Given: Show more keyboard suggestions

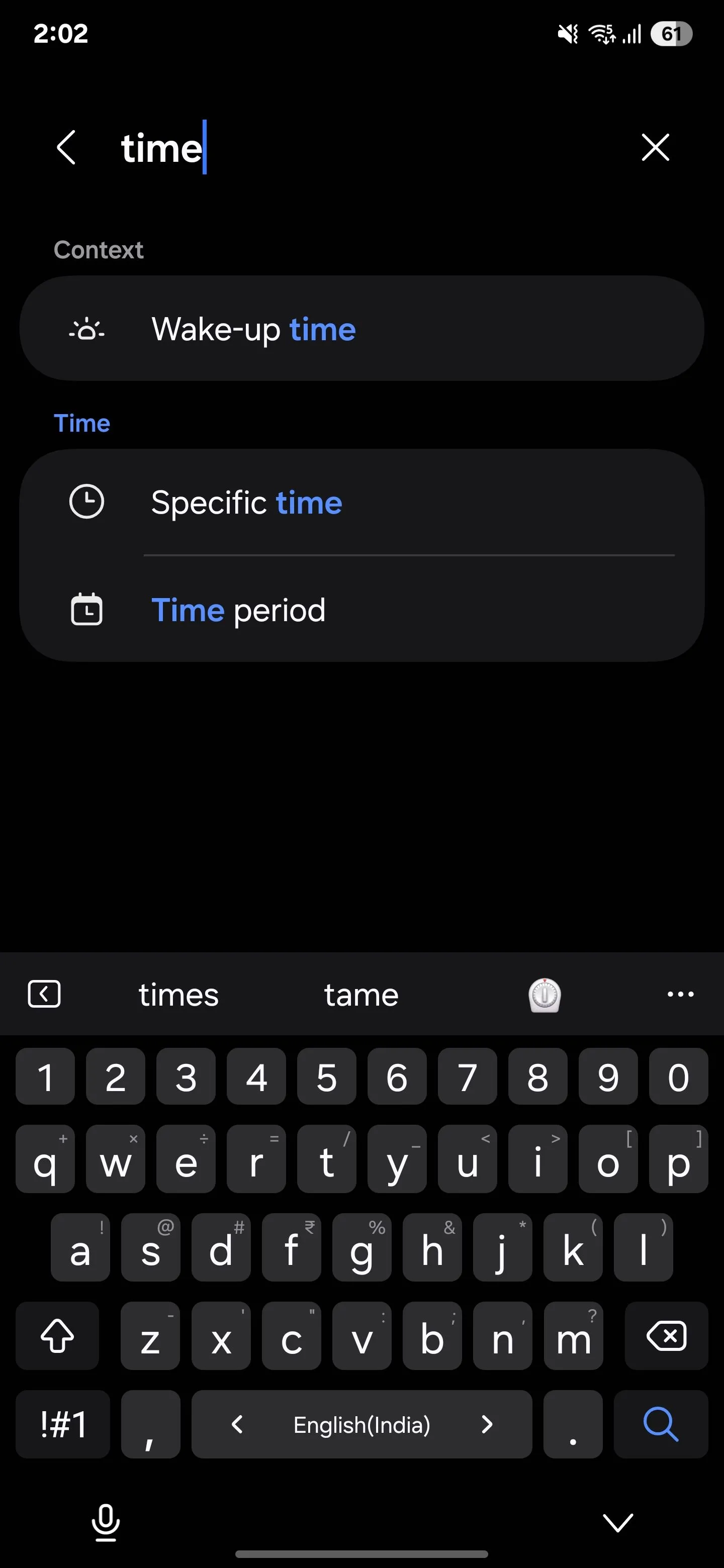Looking at the screenshot, I should pos(680,995).
